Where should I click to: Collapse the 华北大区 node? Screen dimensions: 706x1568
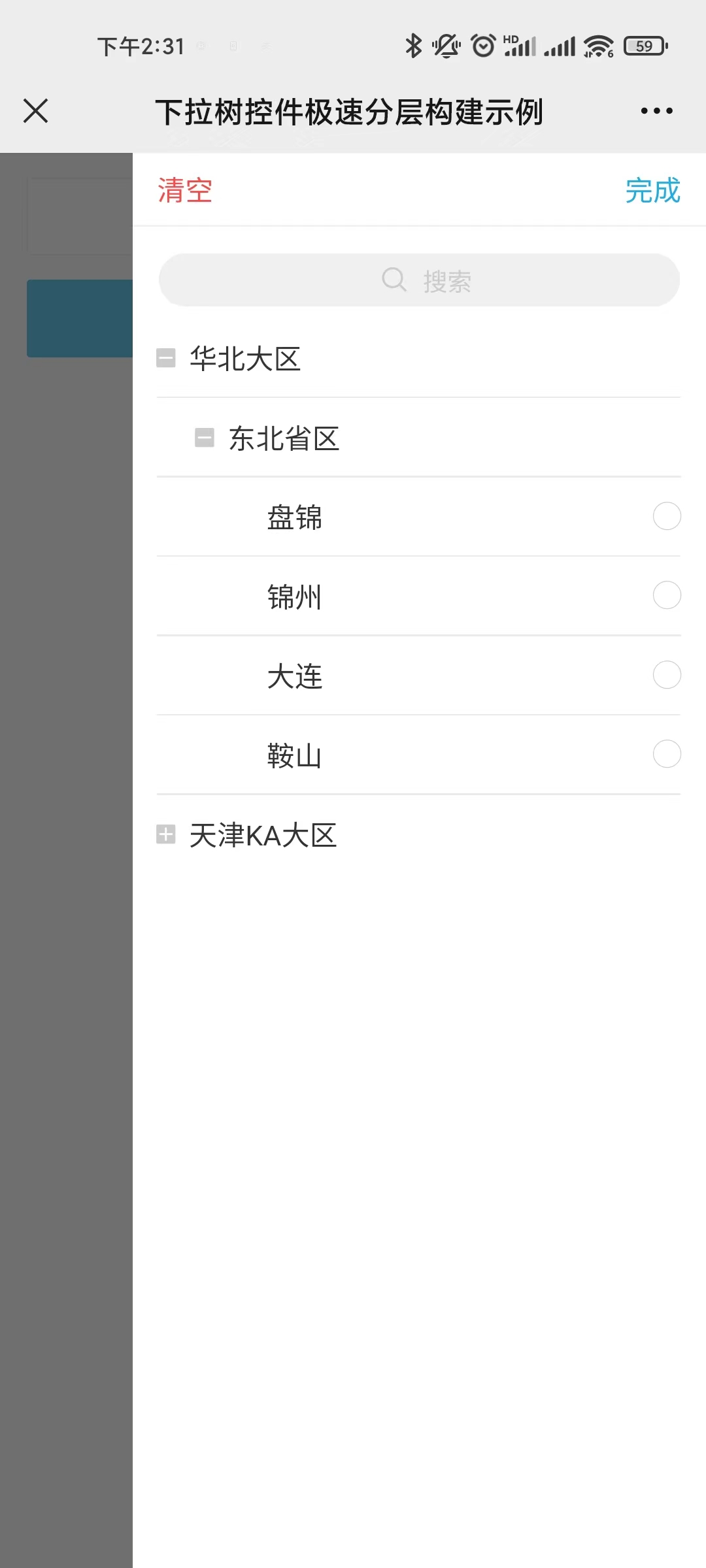click(x=166, y=358)
